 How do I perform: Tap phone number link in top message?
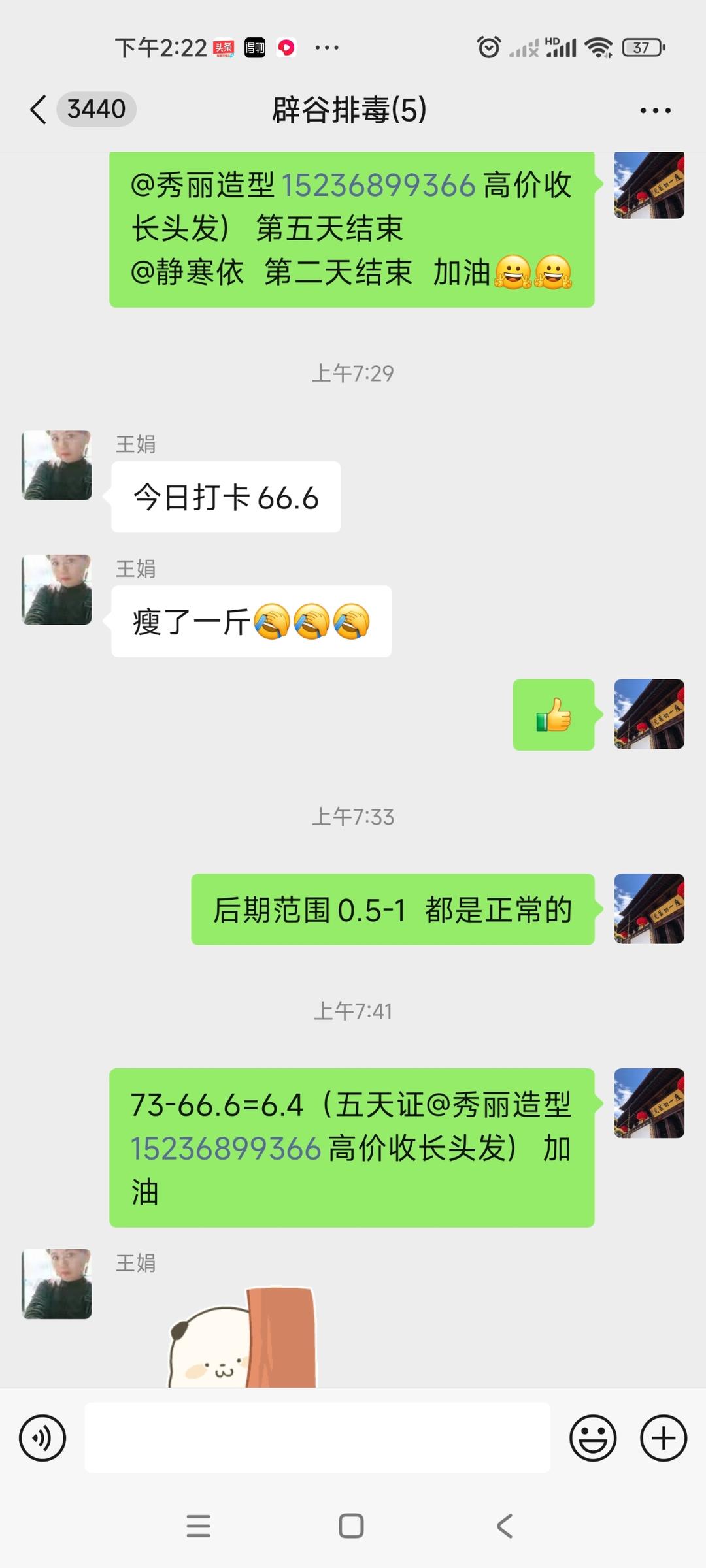pyautogui.click(x=378, y=186)
